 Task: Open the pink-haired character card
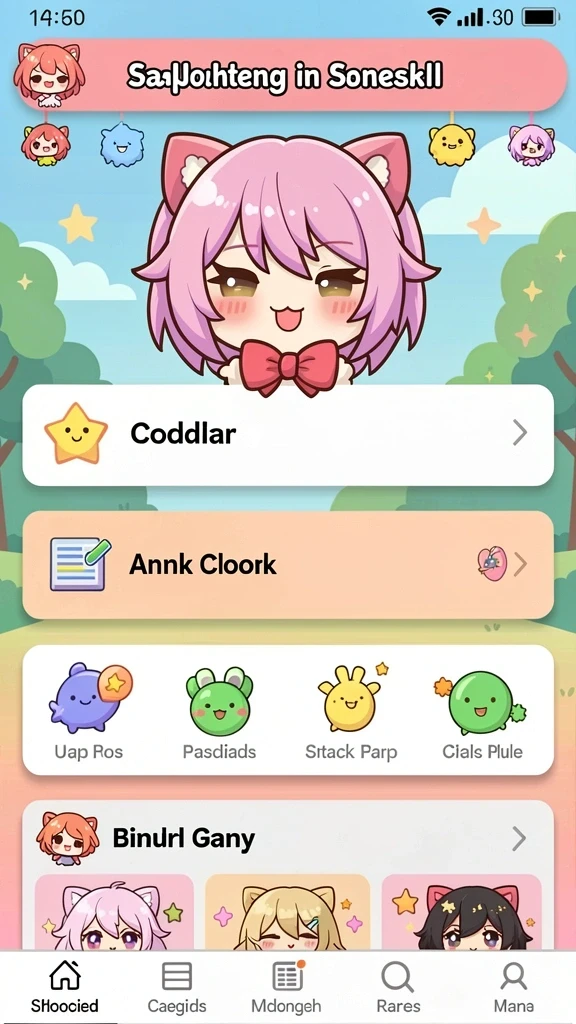[x=114, y=912]
